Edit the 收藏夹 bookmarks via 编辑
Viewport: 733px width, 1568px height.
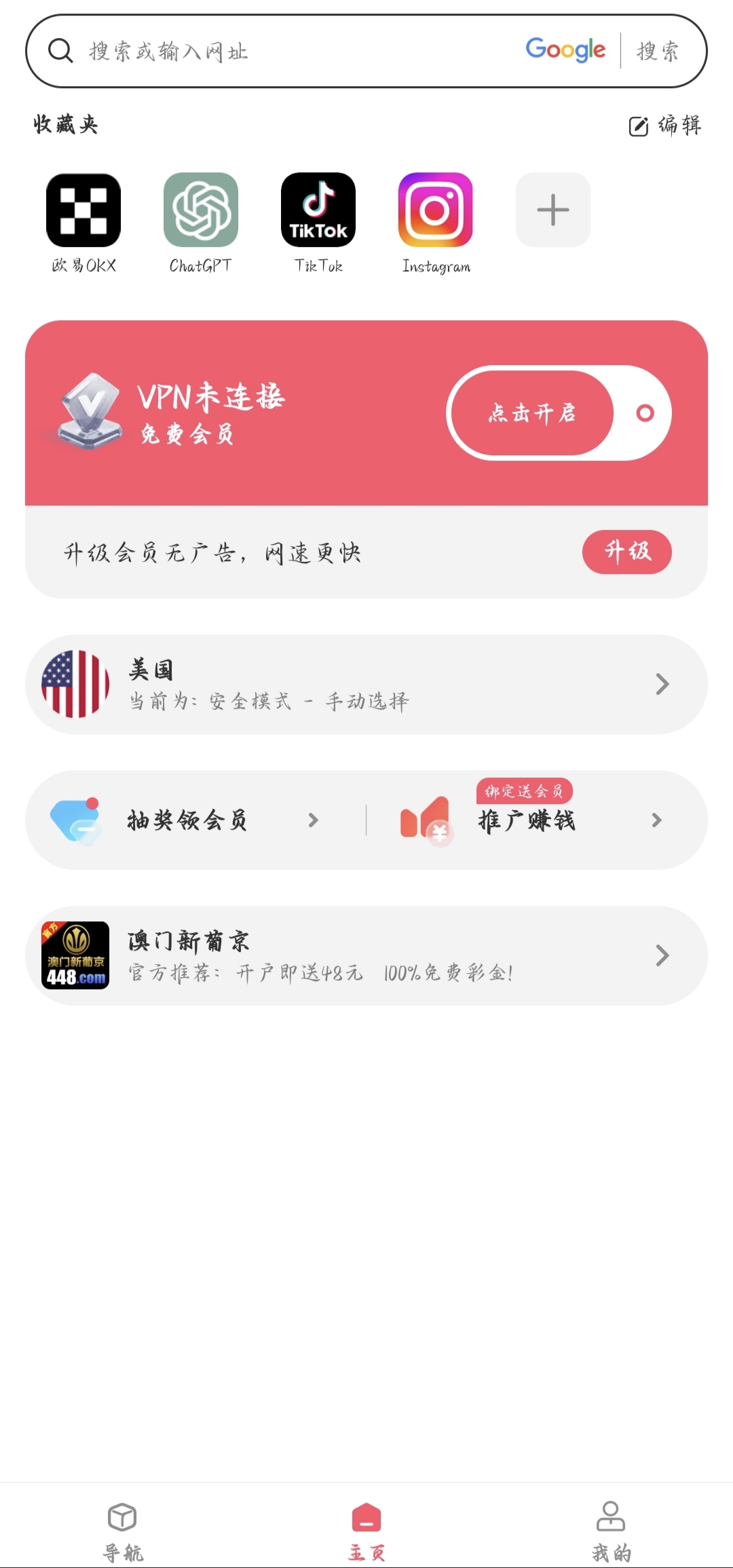[665, 126]
